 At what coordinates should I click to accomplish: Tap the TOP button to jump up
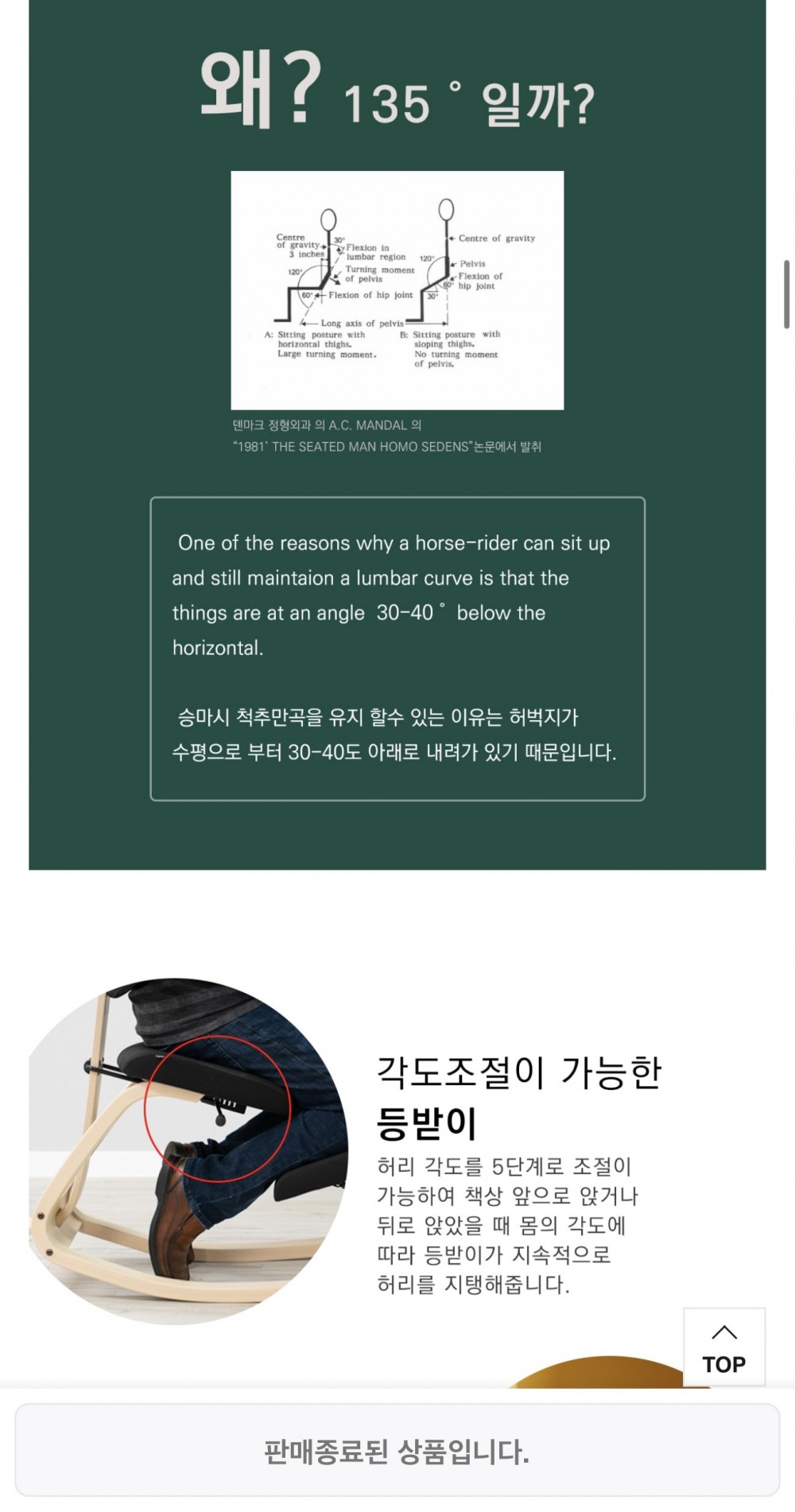pyautogui.click(x=723, y=1347)
